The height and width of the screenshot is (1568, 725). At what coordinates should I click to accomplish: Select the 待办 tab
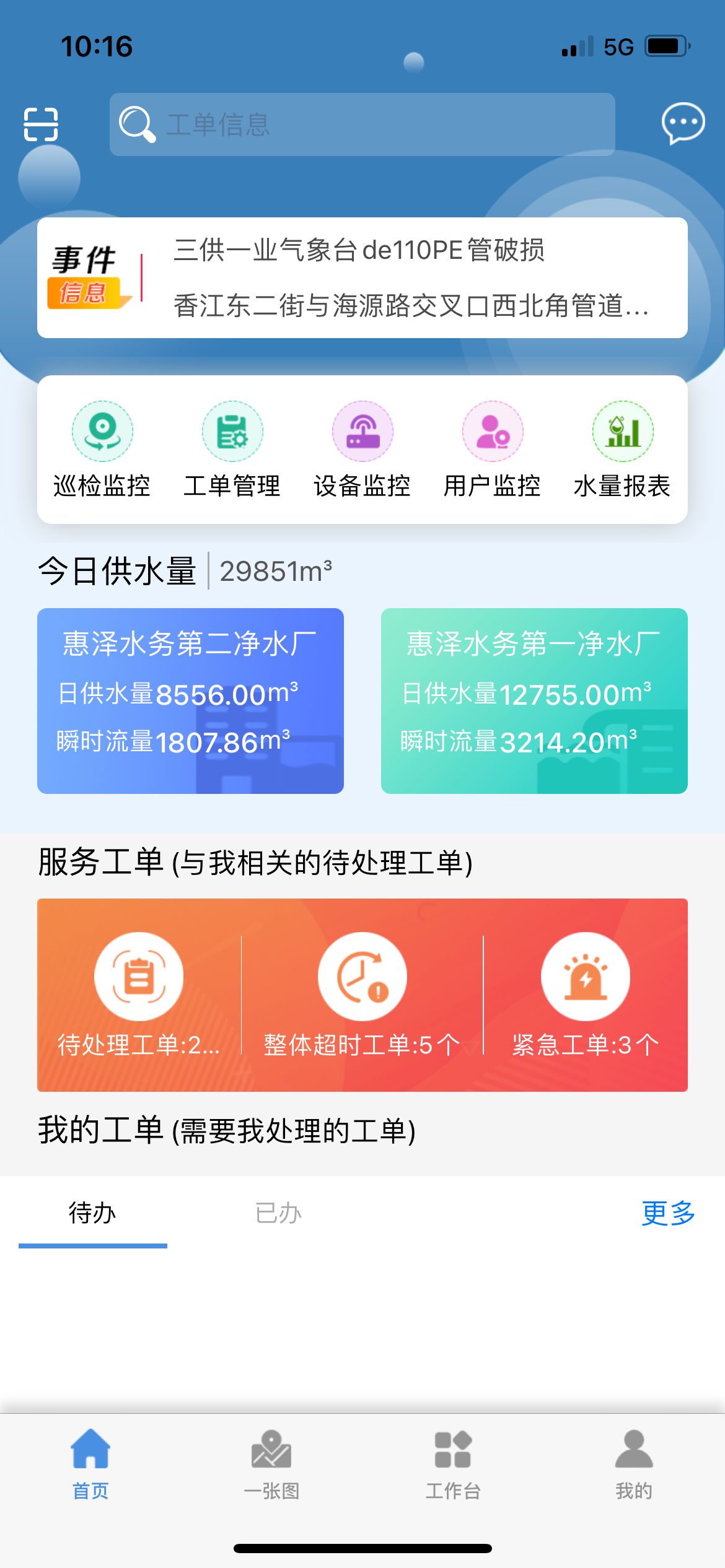[92, 1213]
